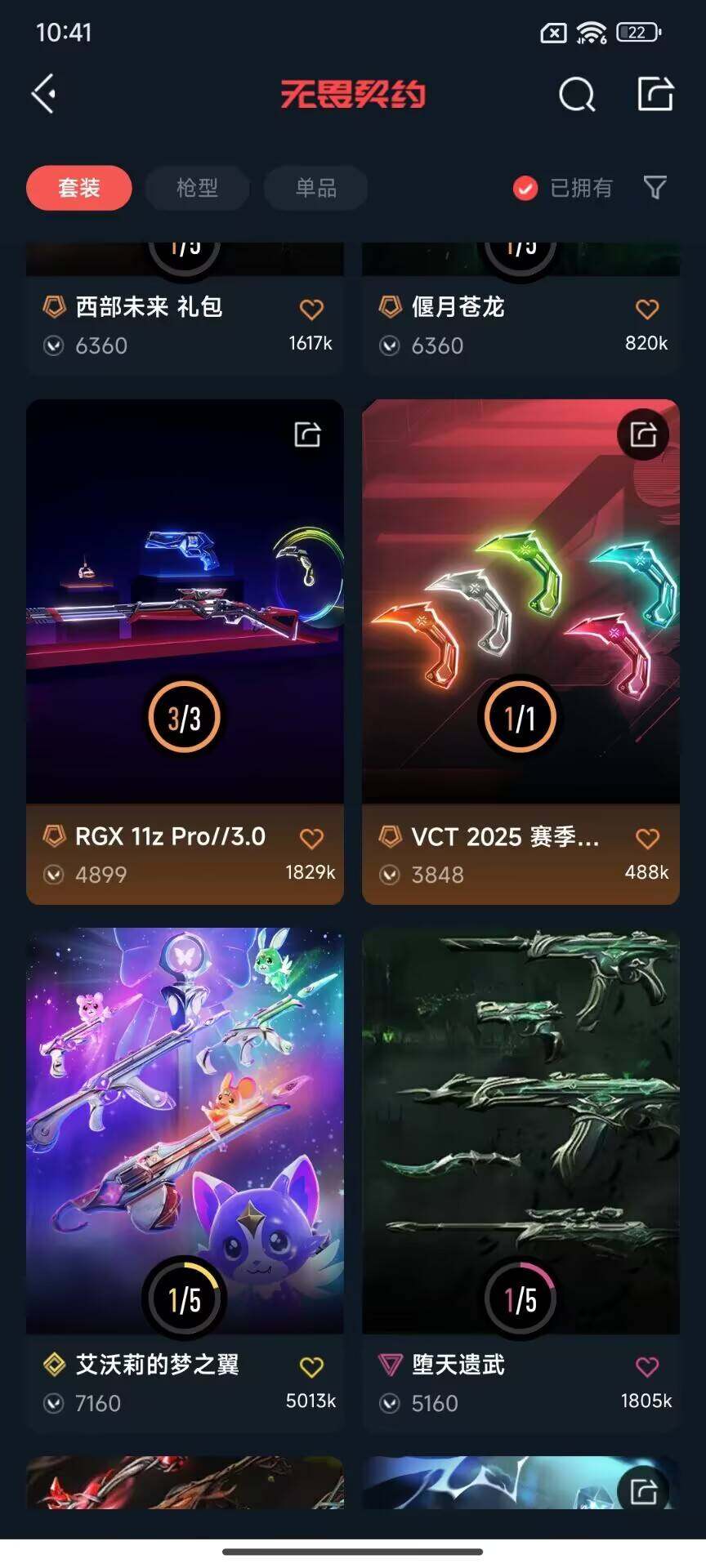Go back using the top-left arrow
Image resolution: width=706 pixels, height=1568 pixels.
44,94
